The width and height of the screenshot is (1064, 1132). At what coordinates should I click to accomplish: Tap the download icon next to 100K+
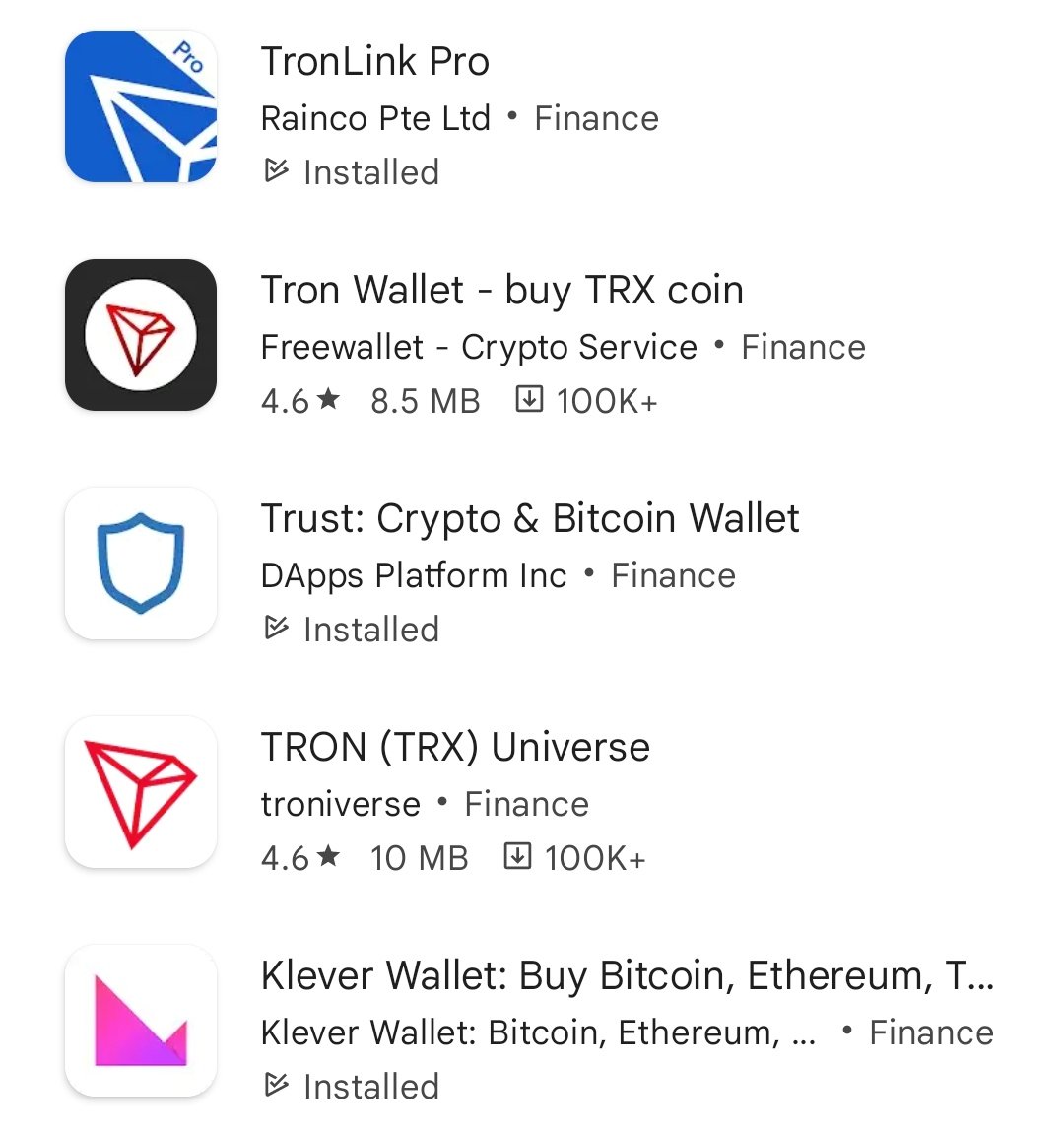[529, 400]
